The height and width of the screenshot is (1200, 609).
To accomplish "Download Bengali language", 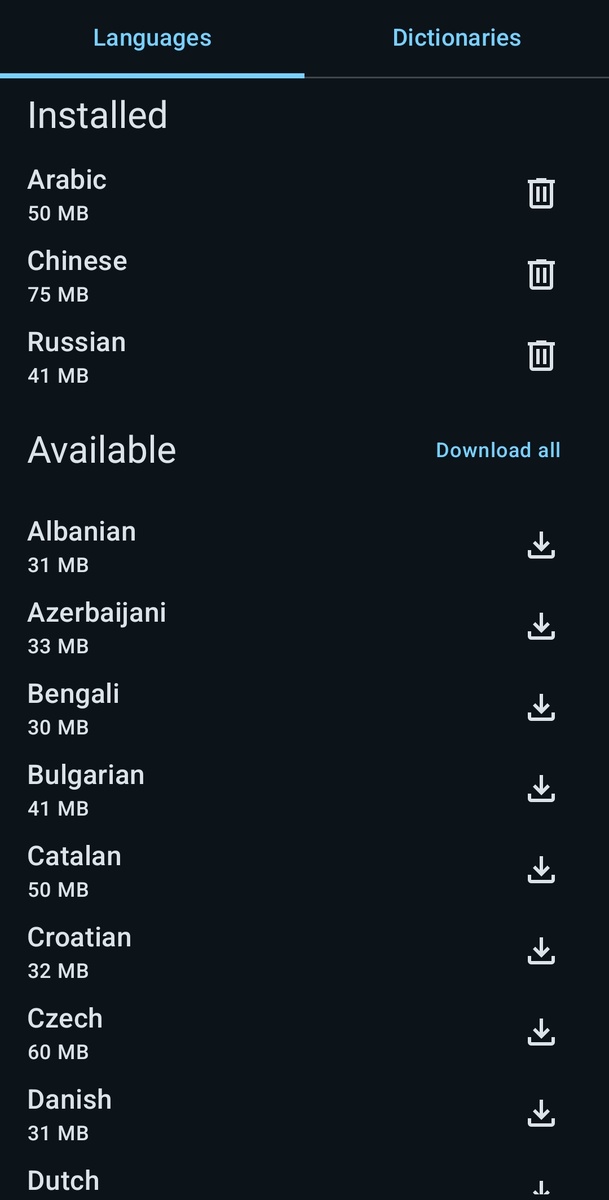I will (x=541, y=707).
